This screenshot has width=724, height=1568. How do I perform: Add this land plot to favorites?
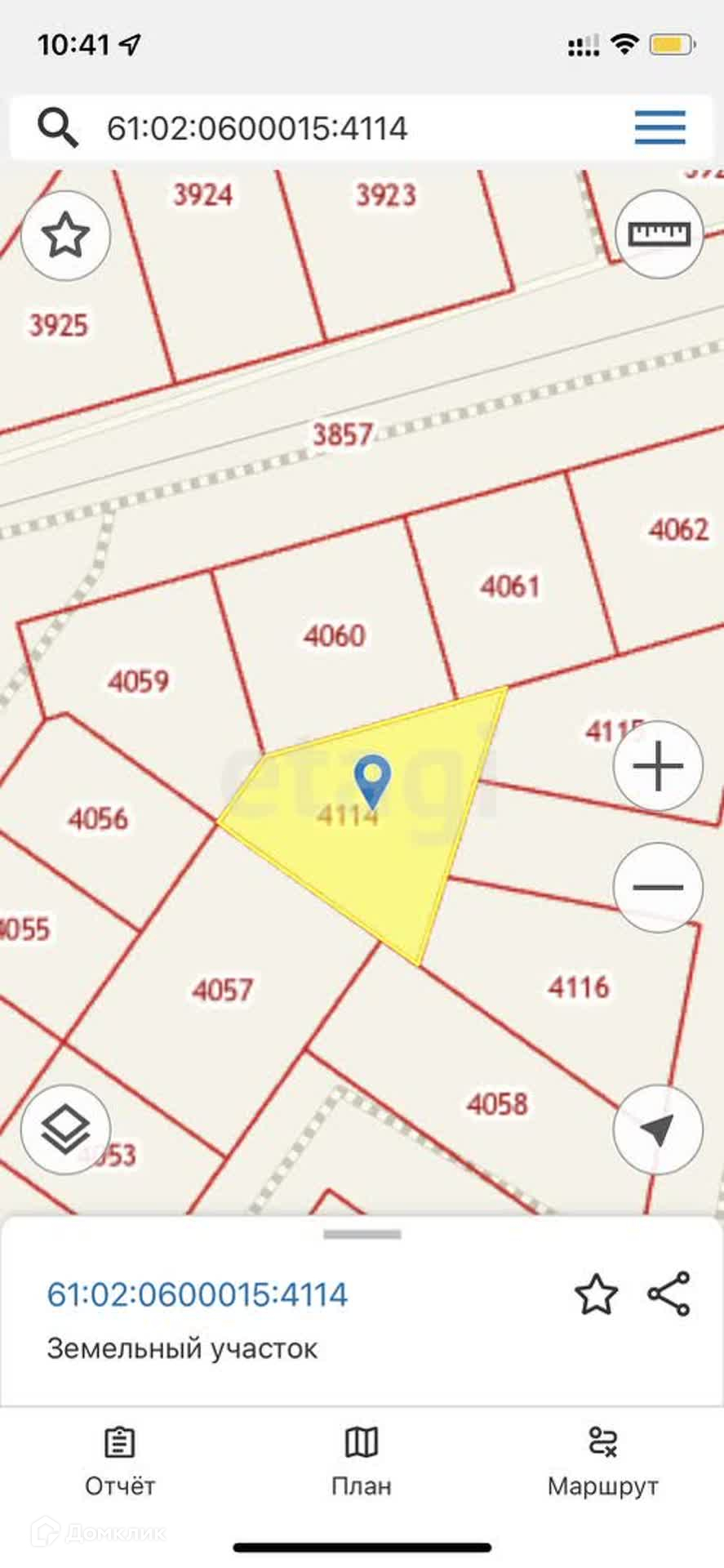[596, 1294]
